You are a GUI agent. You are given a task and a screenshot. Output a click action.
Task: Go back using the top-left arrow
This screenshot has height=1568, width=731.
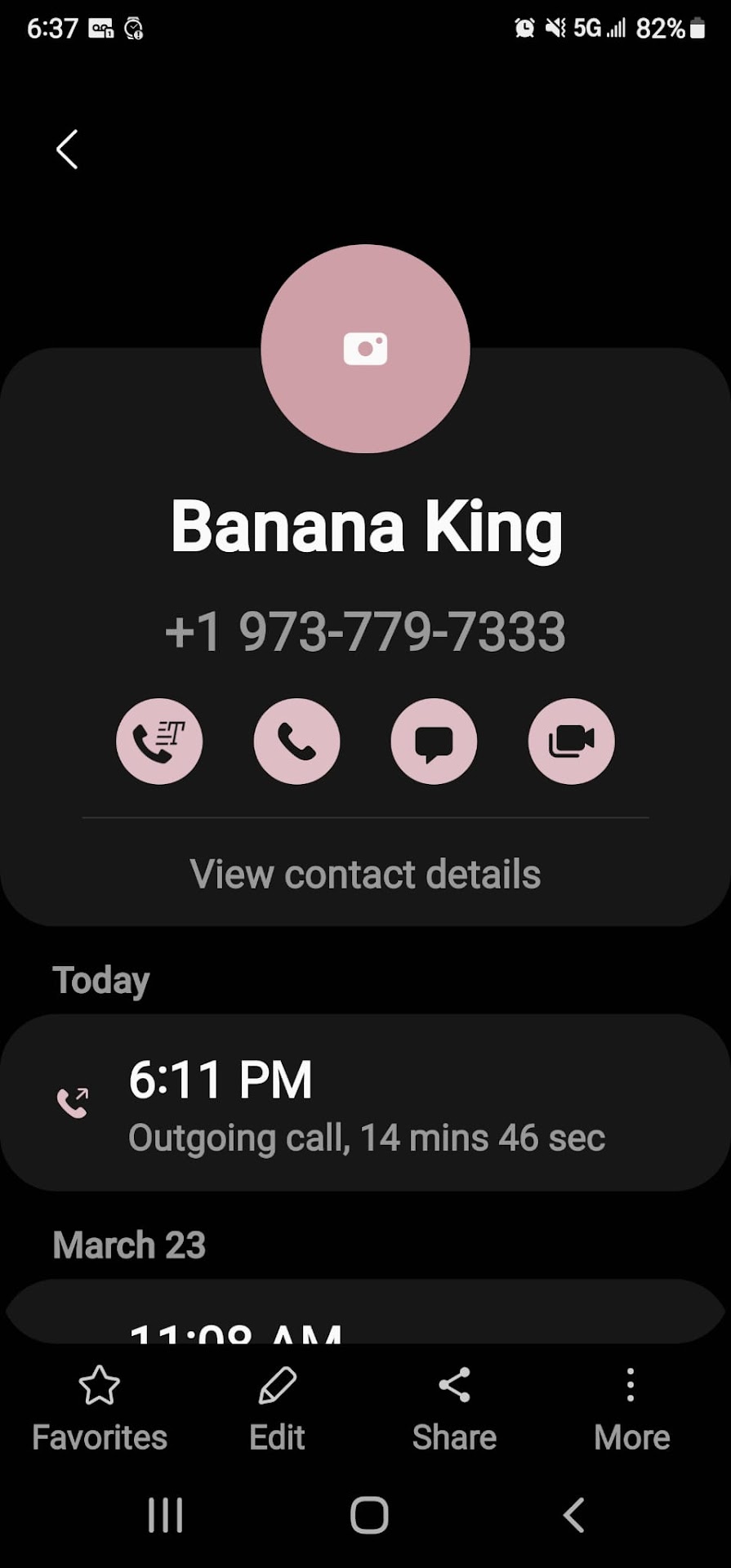(x=67, y=149)
